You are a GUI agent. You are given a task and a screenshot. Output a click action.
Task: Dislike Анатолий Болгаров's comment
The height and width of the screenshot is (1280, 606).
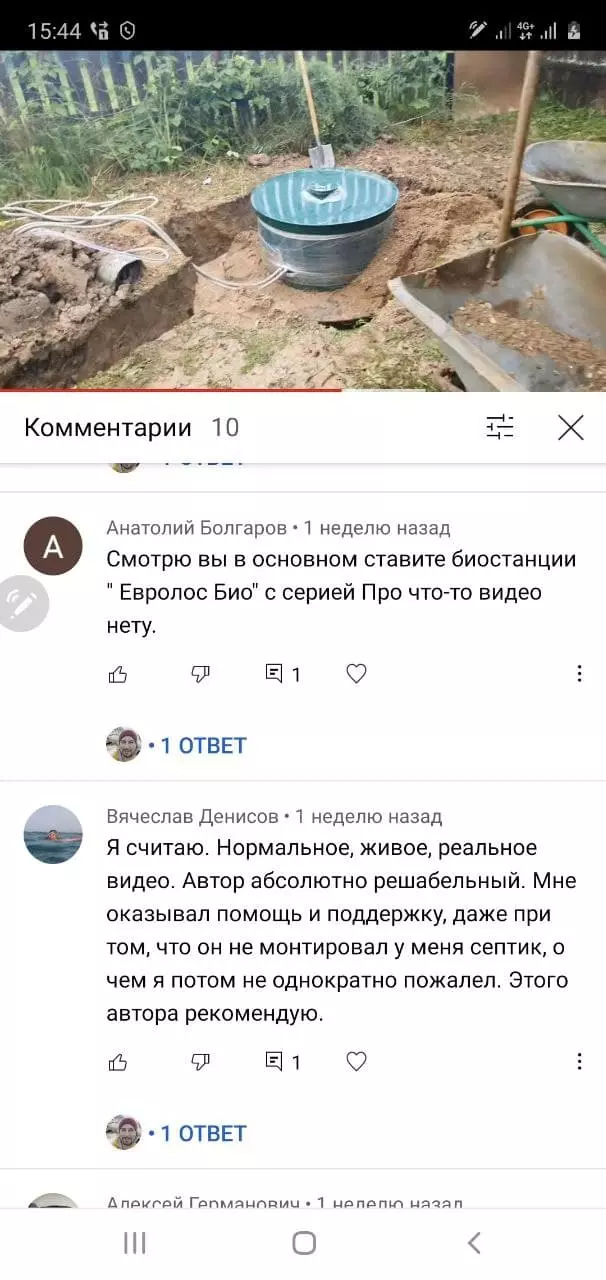click(x=200, y=674)
